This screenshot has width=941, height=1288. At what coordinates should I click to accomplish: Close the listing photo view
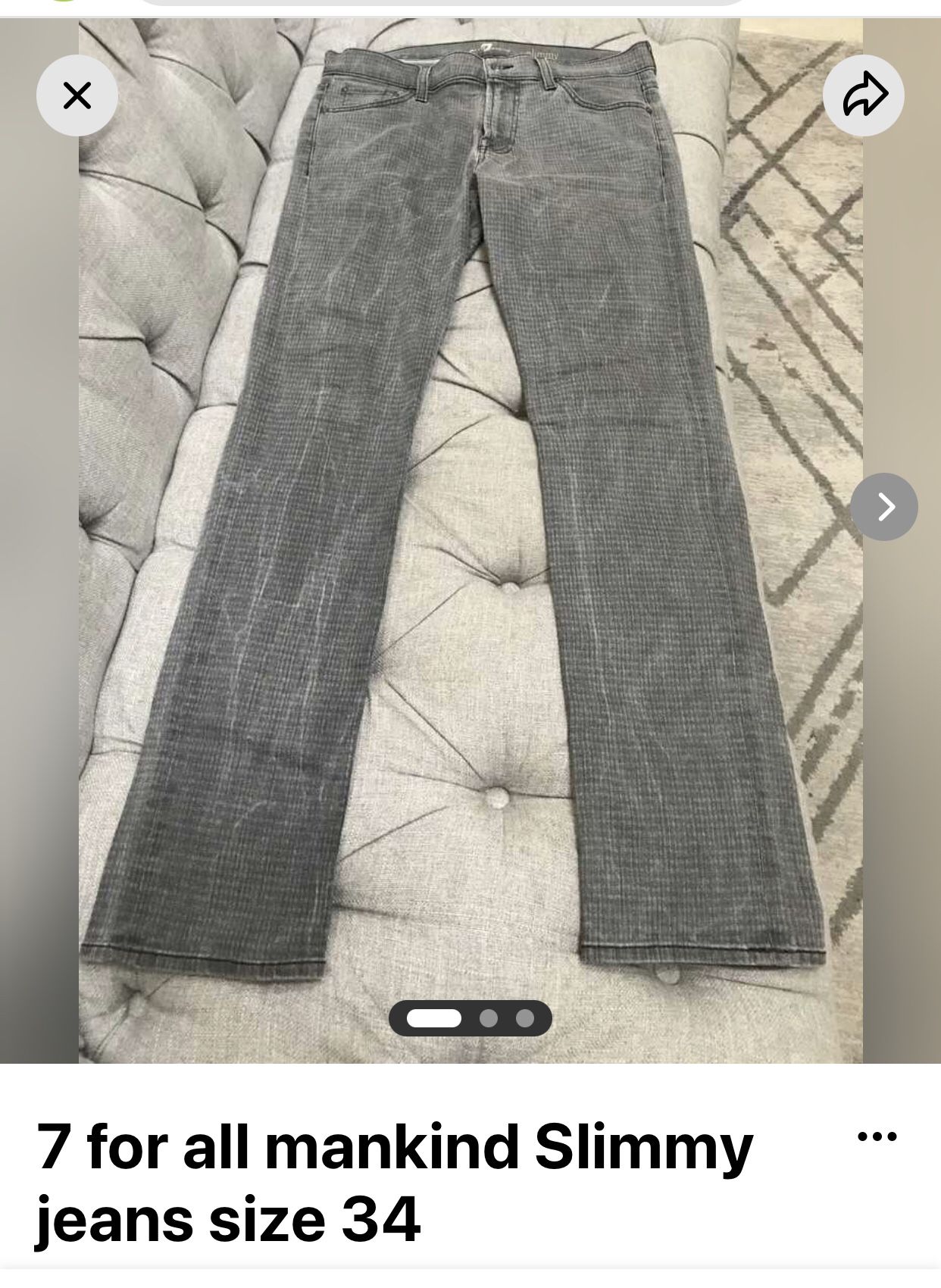click(x=77, y=96)
